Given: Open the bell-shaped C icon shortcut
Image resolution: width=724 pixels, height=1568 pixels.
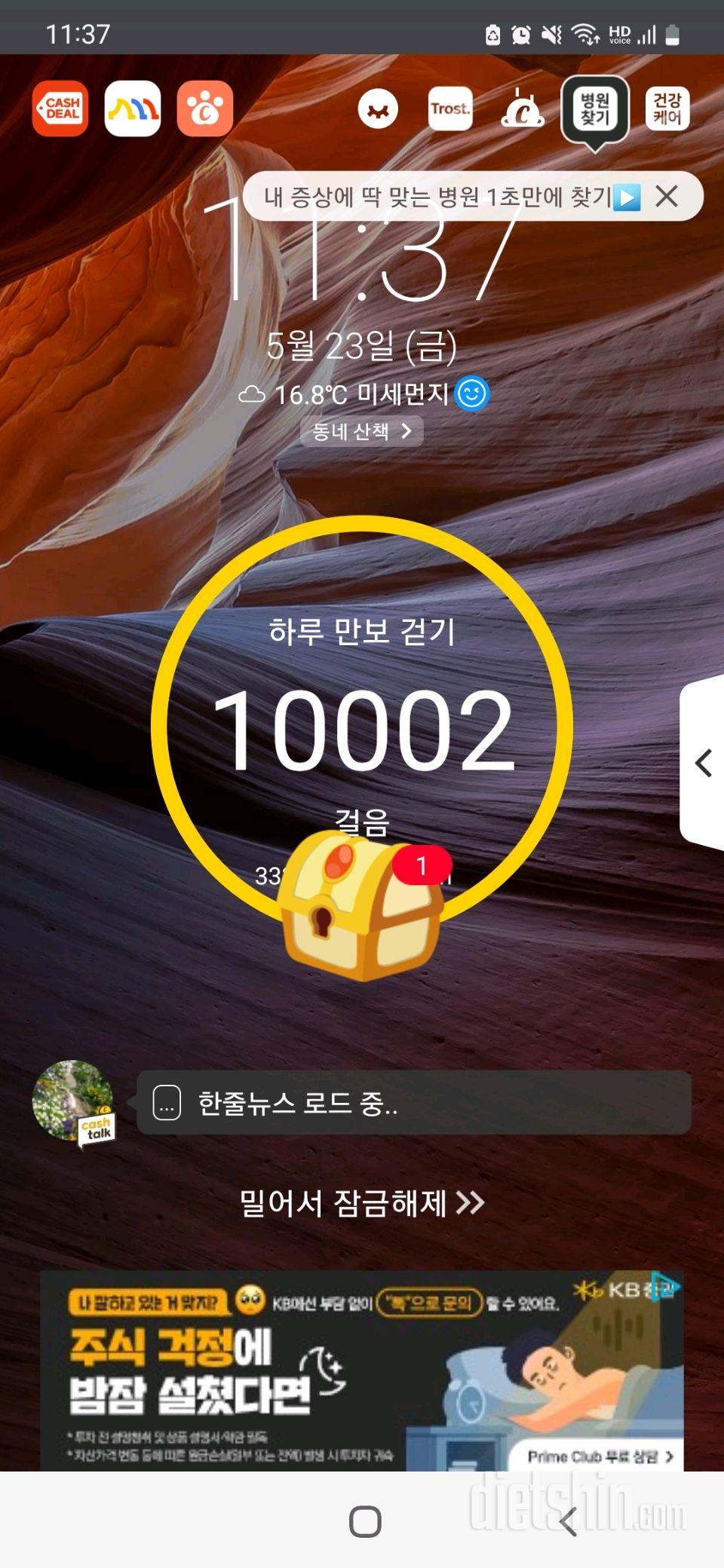Looking at the screenshot, I should point(522,109).
